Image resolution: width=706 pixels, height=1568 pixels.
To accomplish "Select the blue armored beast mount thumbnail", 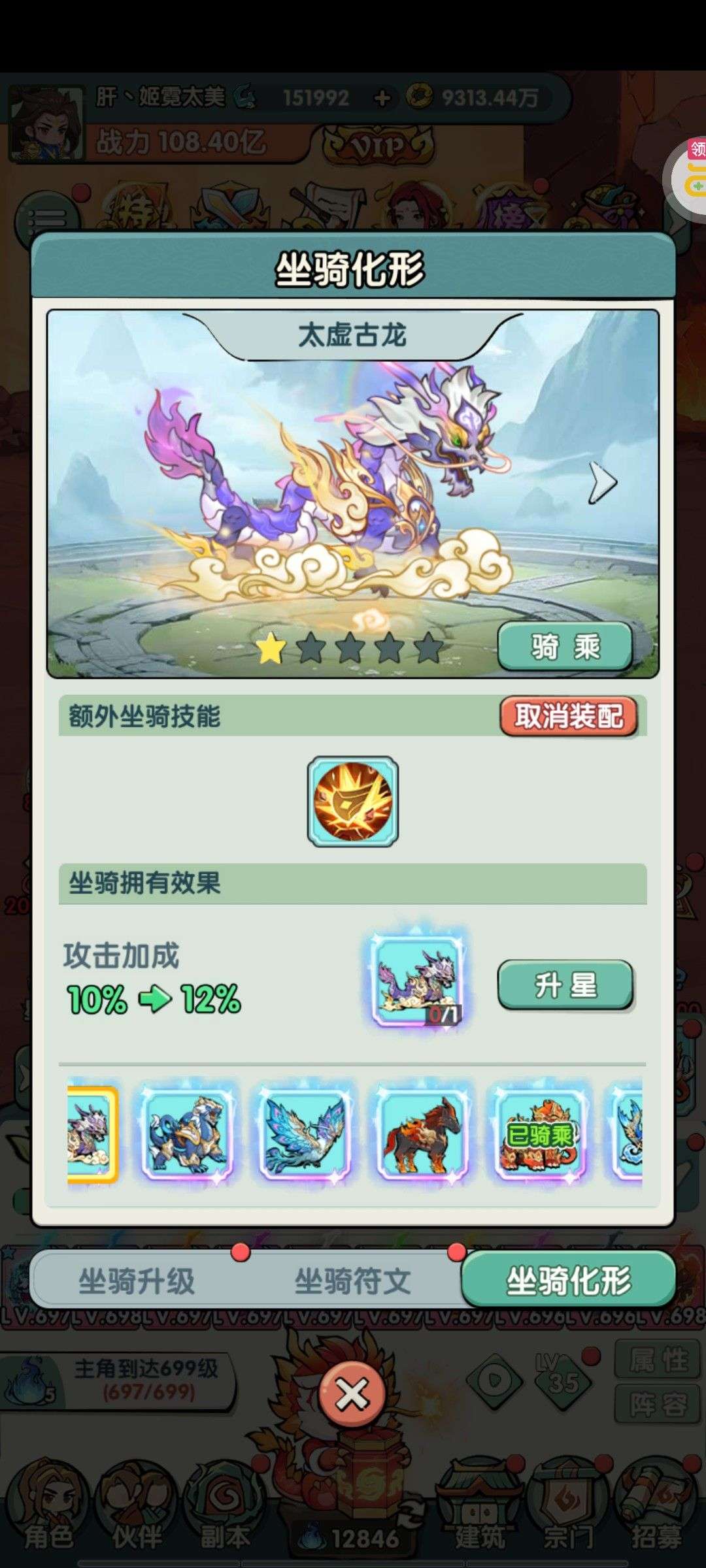I will [188, 1133].
